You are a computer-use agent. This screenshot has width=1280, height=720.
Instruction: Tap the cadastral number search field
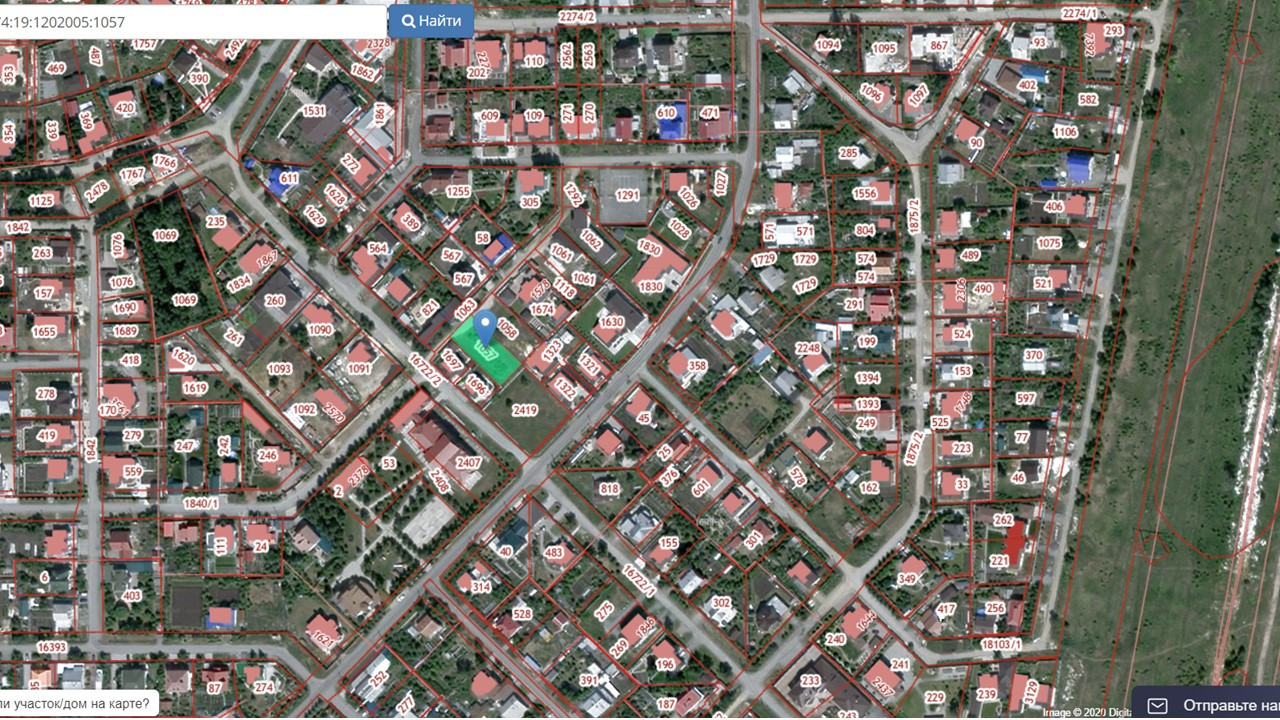tap(192, 21)
